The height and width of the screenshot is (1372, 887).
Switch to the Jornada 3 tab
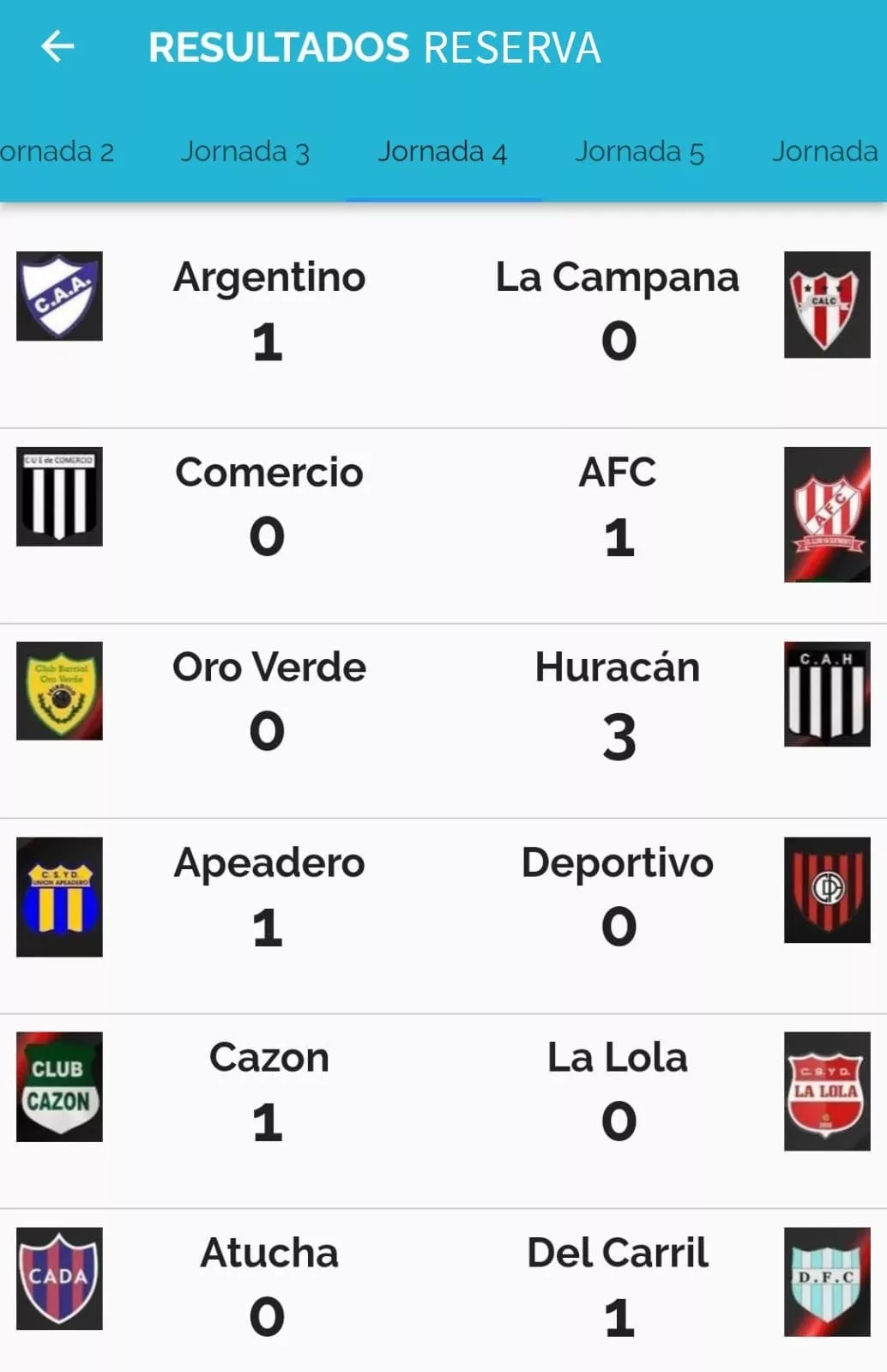[x=244, y=152]
